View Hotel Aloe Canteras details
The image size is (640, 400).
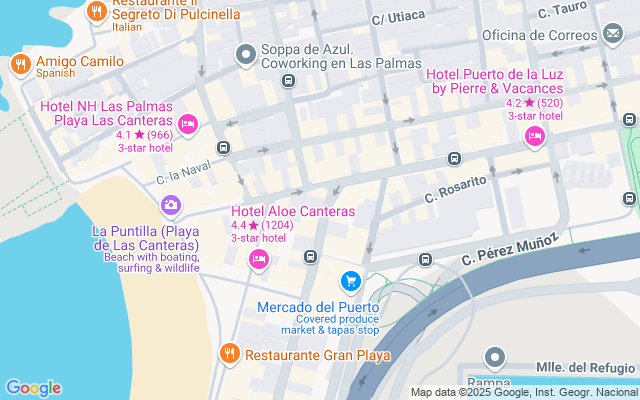point(258,260)
